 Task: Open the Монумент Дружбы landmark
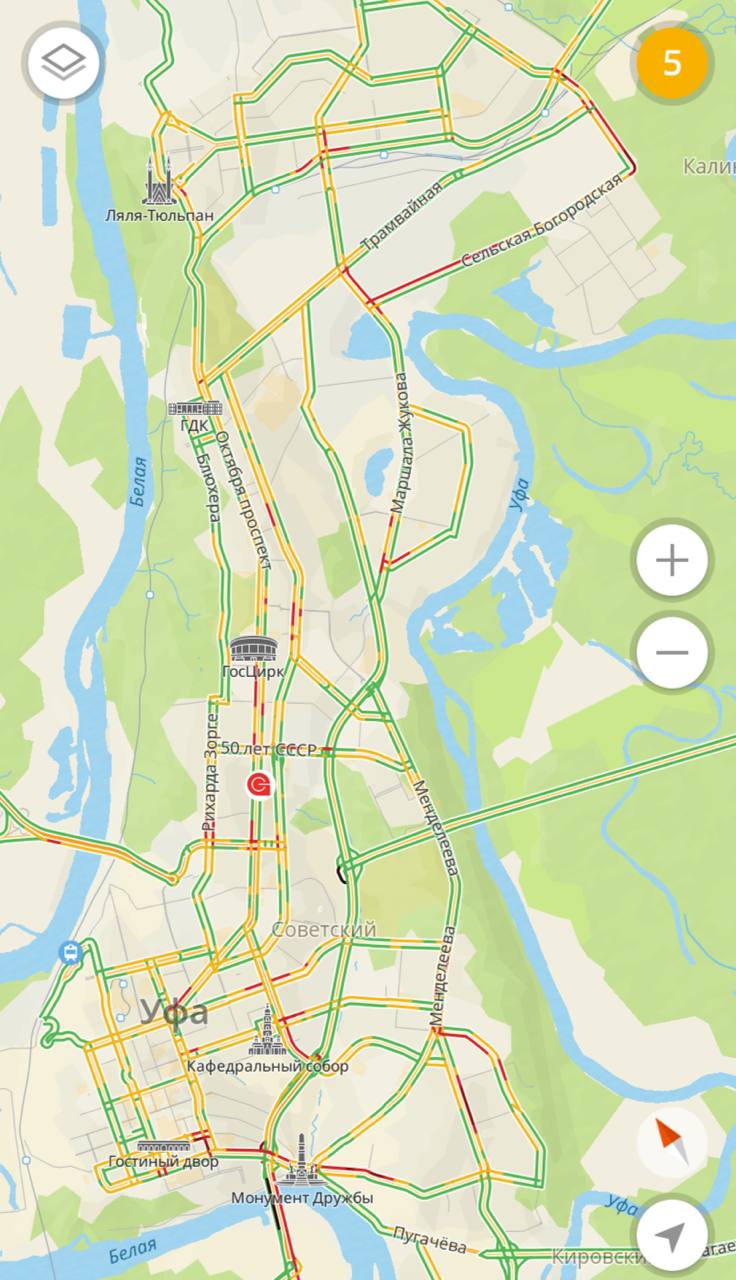pyautogui.click(x=301, y=1162)
